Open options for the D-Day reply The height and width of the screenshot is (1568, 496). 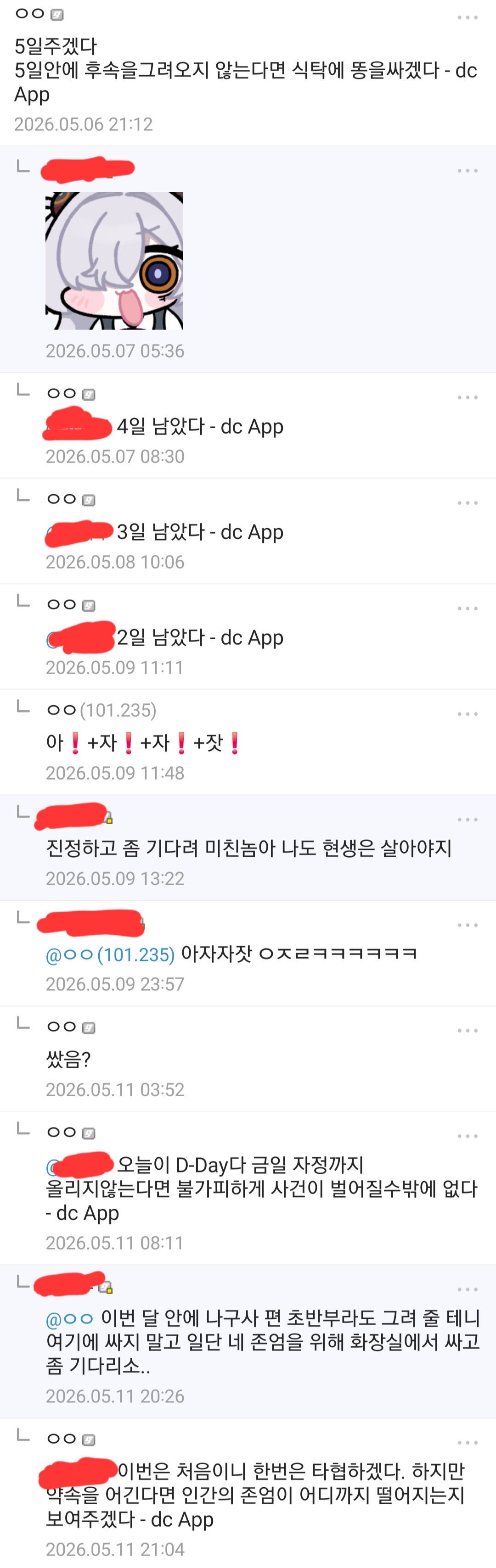[468, 1137]
